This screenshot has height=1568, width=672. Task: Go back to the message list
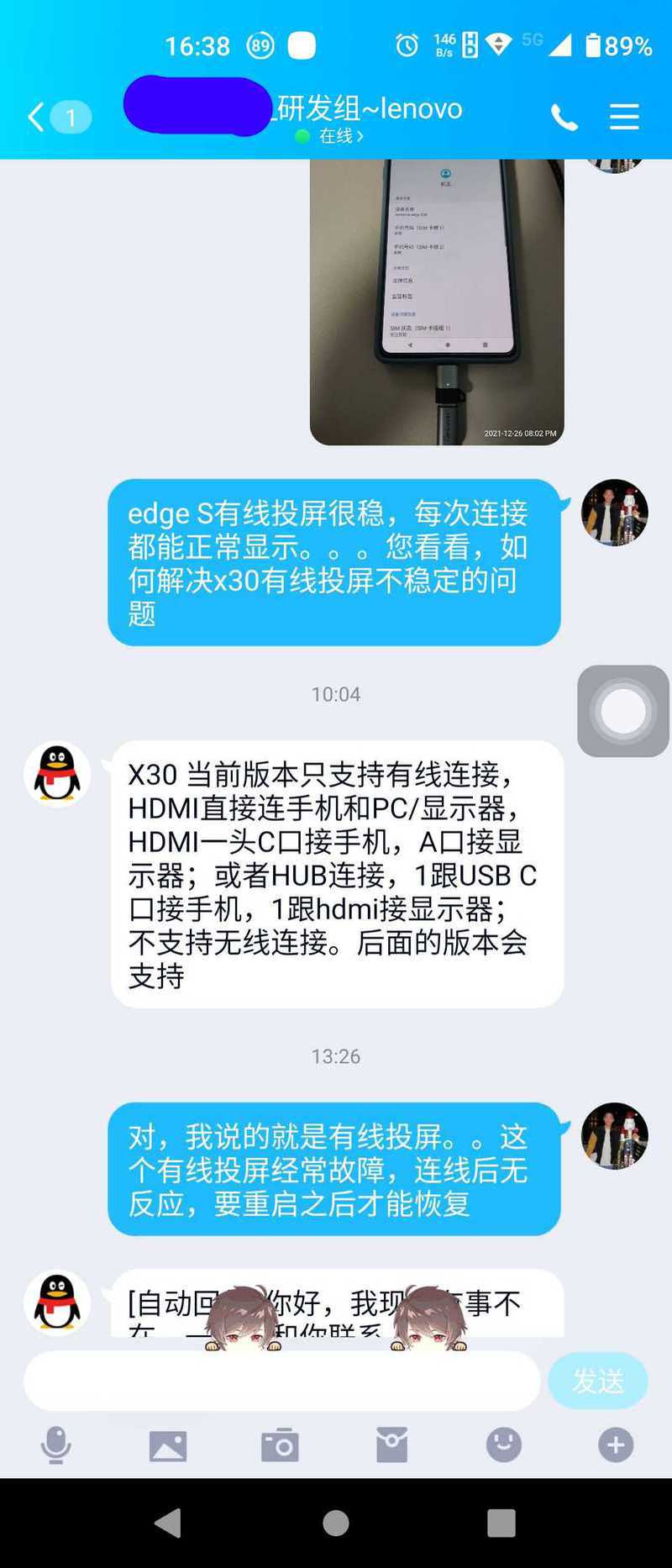[x=36, y=118]
